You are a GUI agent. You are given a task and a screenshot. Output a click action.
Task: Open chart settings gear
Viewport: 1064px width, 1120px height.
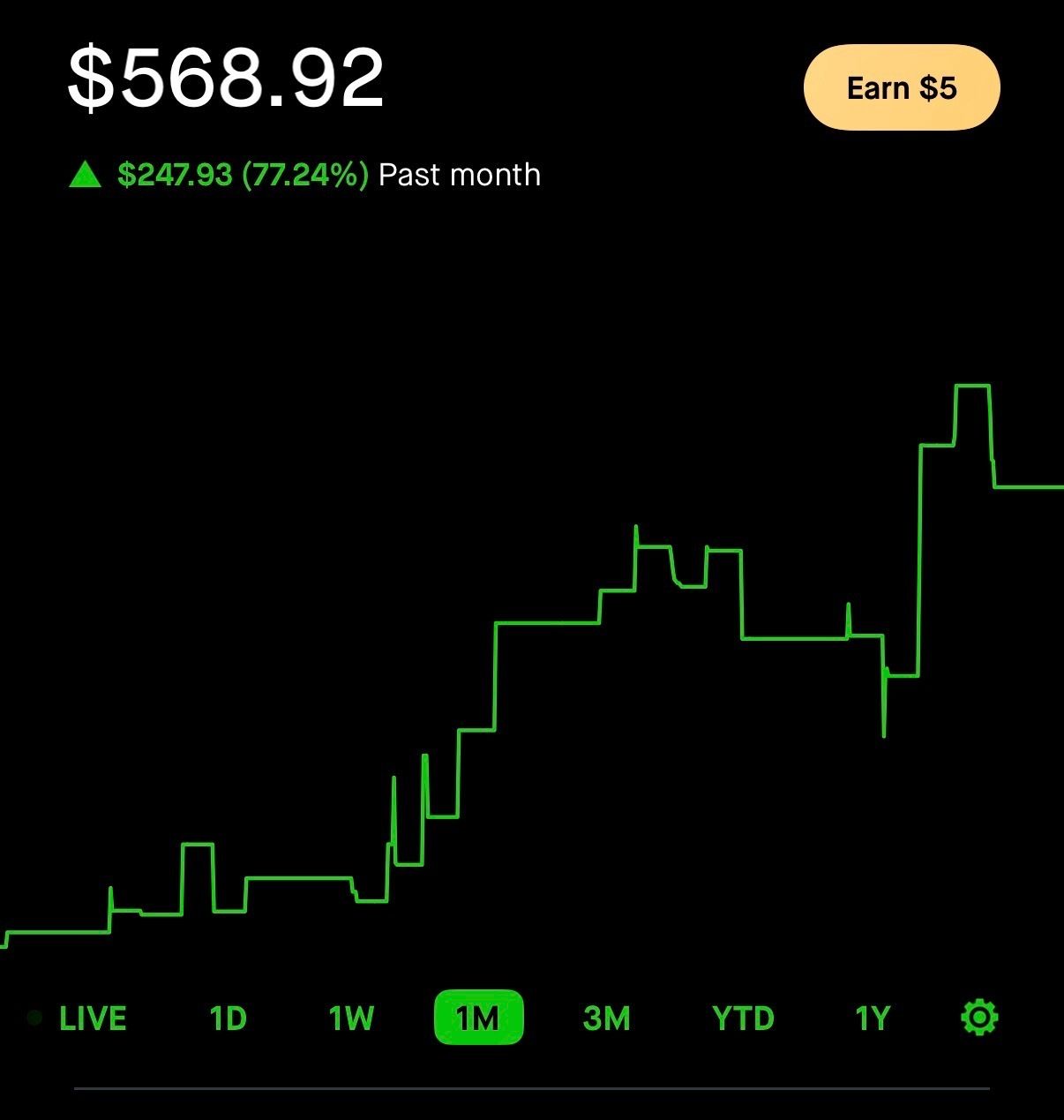point(978,1018)
